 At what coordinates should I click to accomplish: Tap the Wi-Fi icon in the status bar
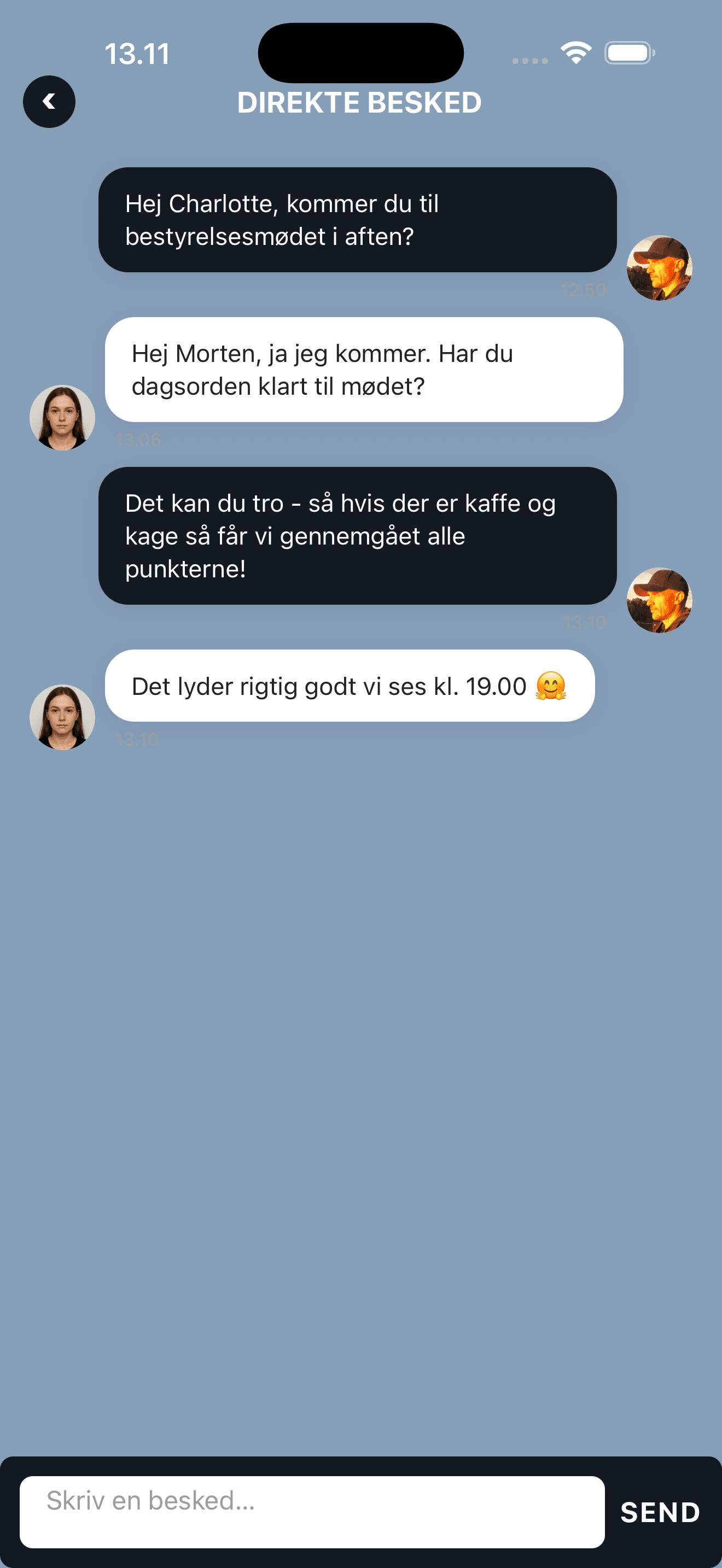click(x=575, y=54)
